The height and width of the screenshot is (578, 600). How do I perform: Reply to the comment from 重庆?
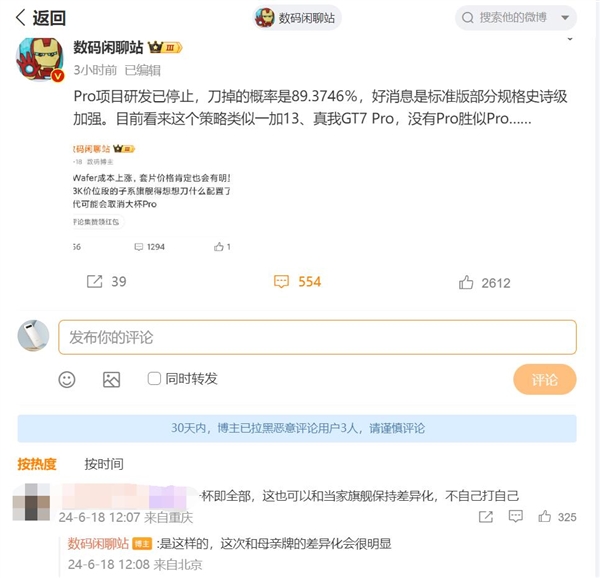[x=517, y=517]
